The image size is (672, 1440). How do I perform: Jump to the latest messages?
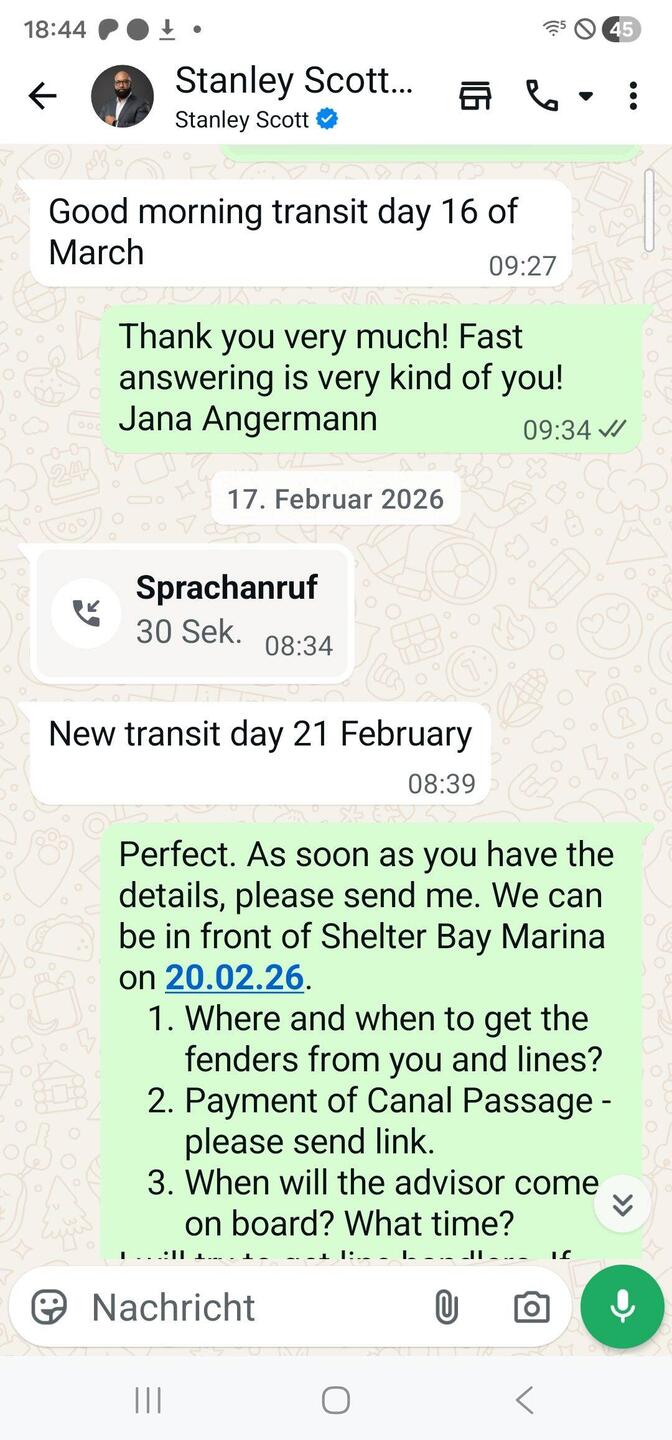[x=622, y=1205]
